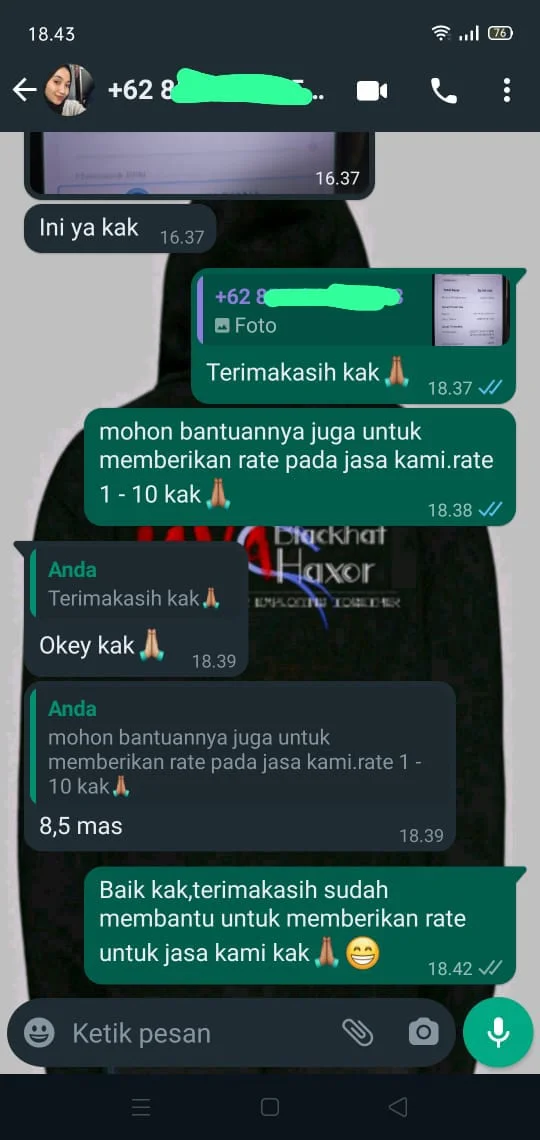Open the contact's profile photo
This screenshot has width=540, height=1140.
pyautogui.click(x=69, y=90)
